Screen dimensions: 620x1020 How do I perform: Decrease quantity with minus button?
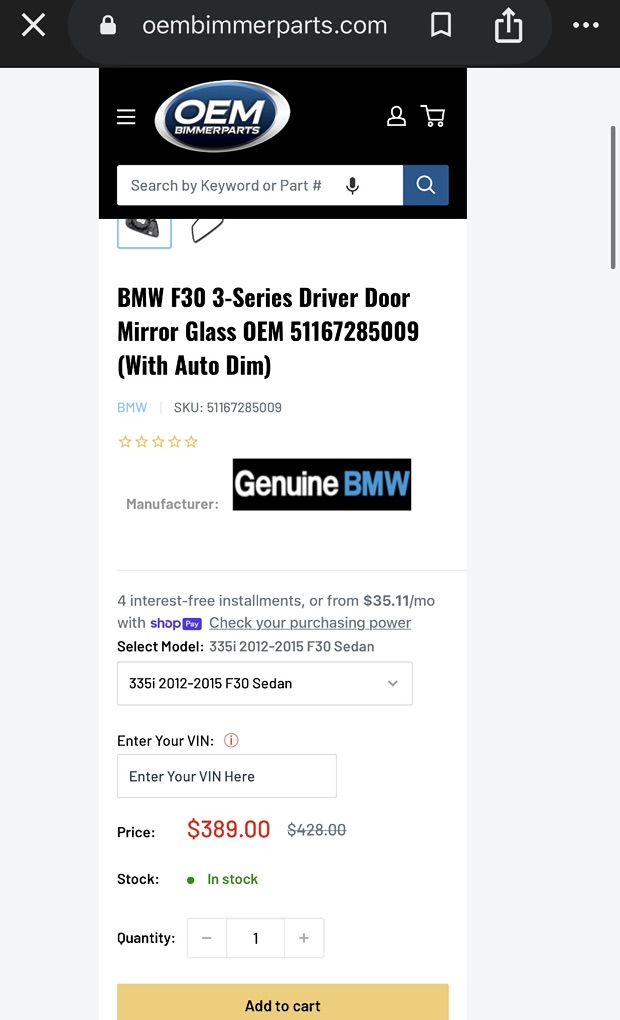click(207, 938)
